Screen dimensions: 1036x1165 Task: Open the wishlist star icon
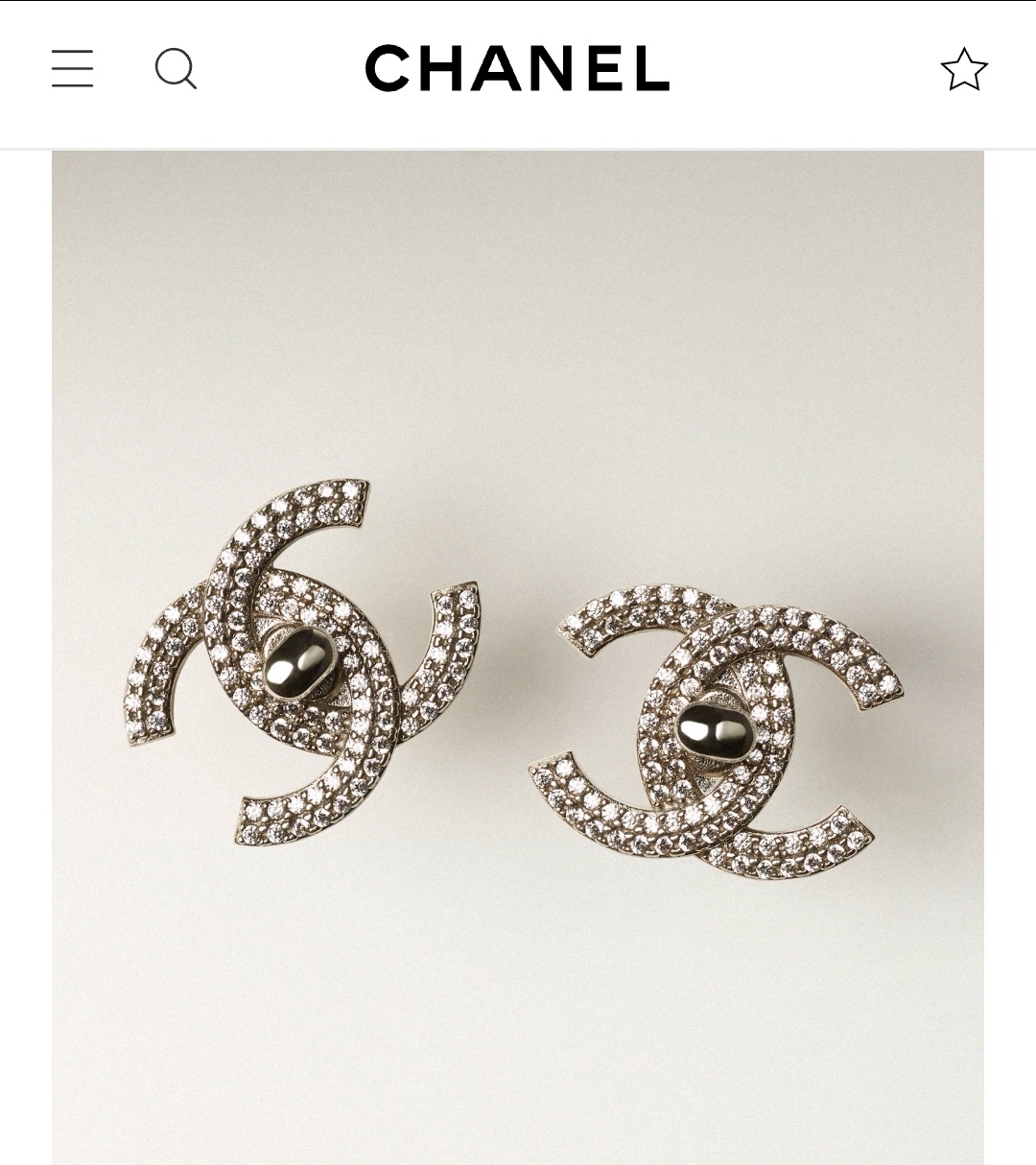click(963, 69)
